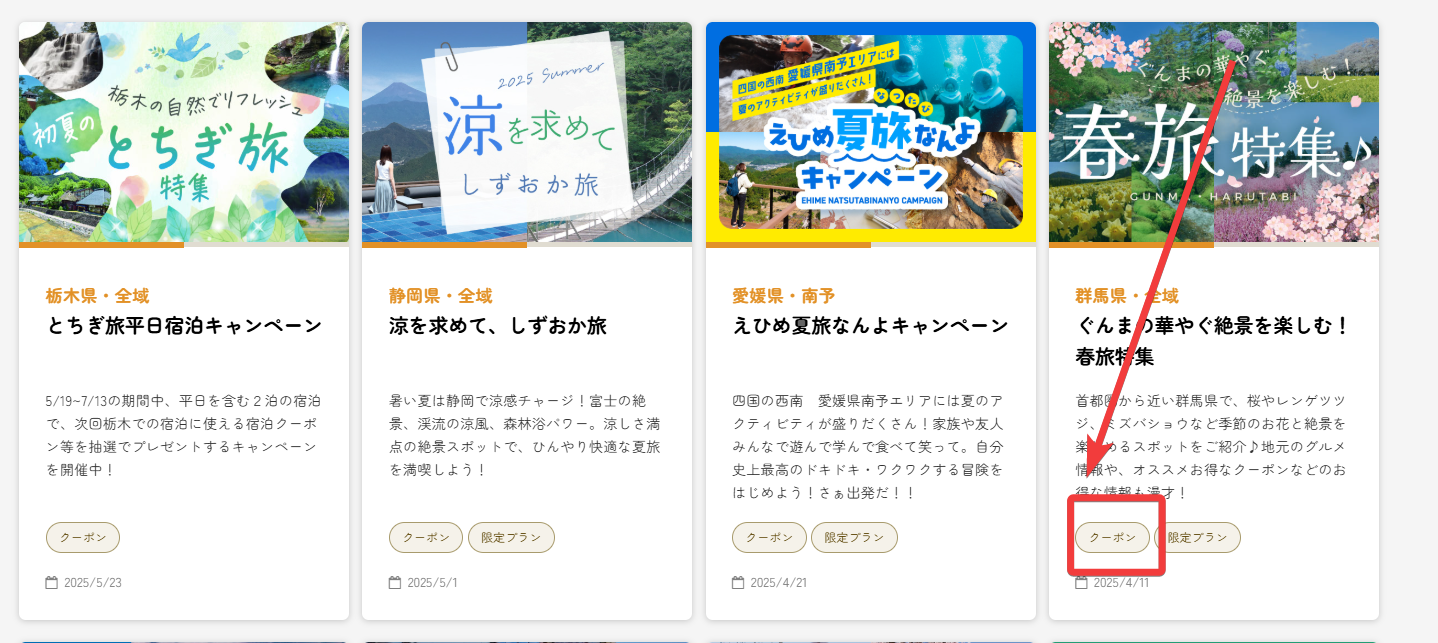1438x643 pixels.
Task: Tap クーポン chip on the 愛媛県 card
Action: 769,537
